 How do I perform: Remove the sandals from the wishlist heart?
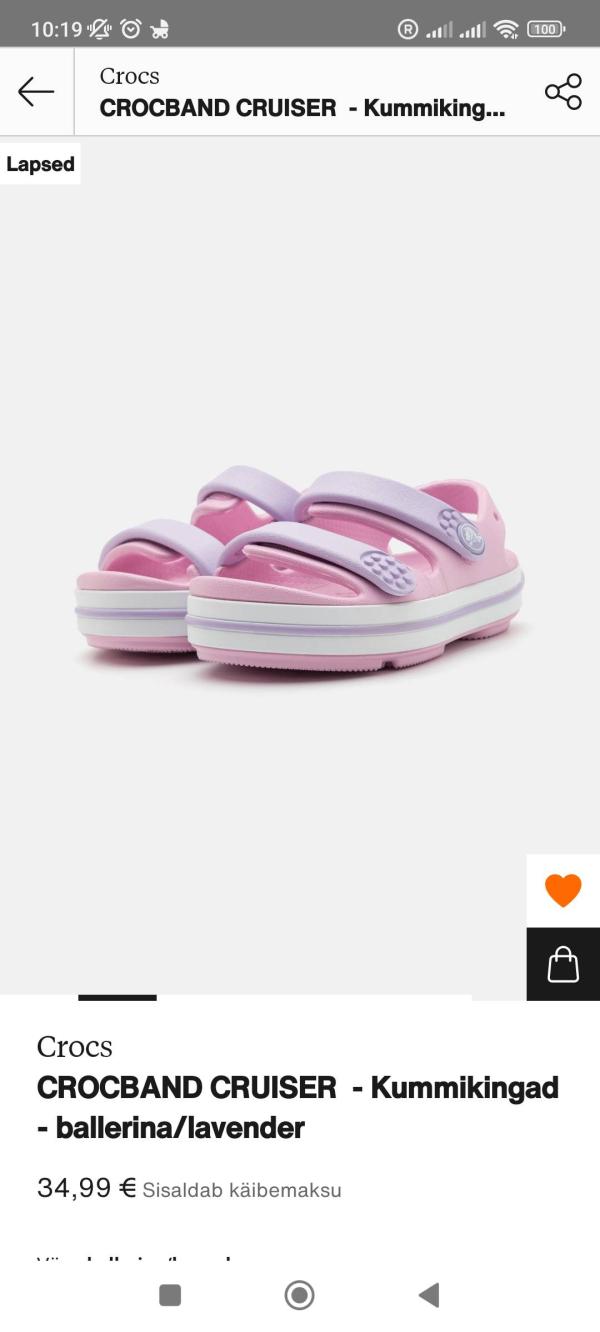(563, 890)
